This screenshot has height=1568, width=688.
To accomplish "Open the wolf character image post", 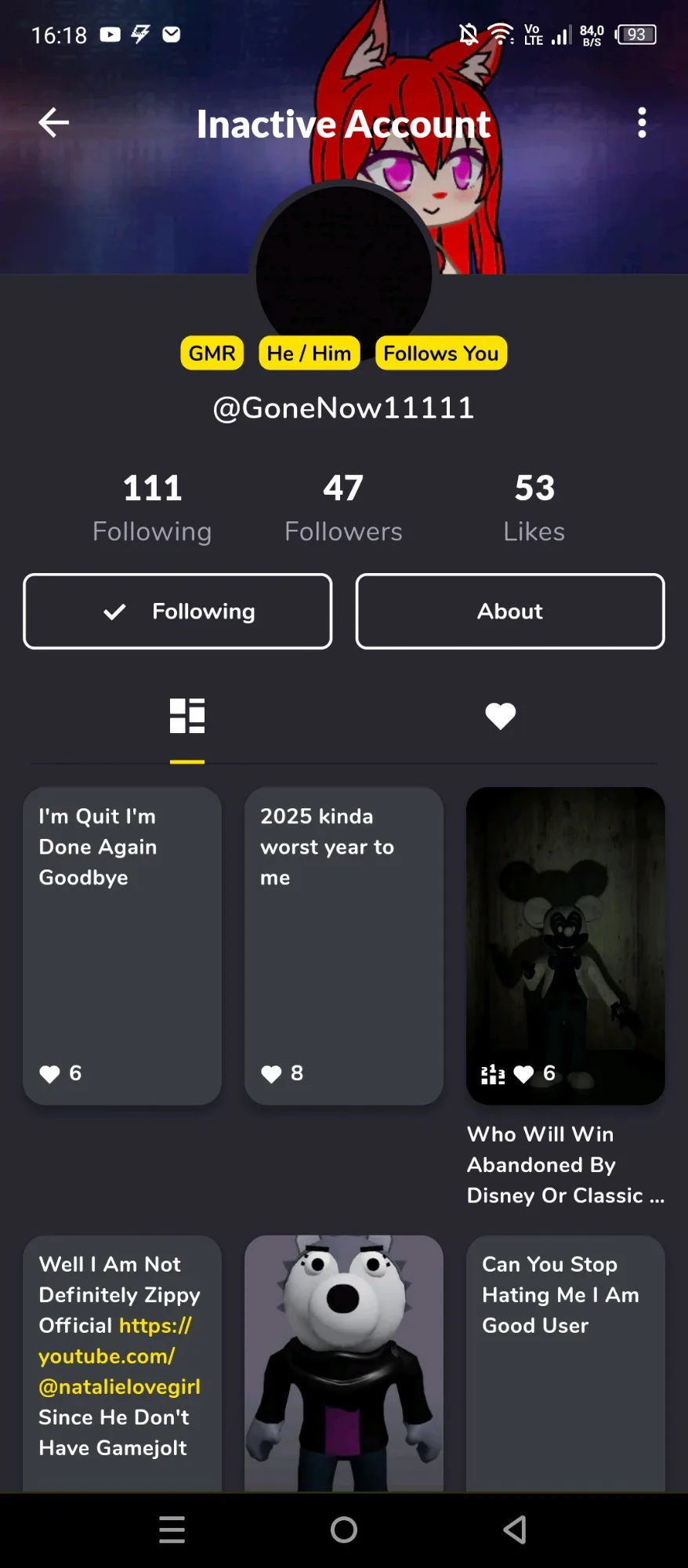I will (344, 1364).
